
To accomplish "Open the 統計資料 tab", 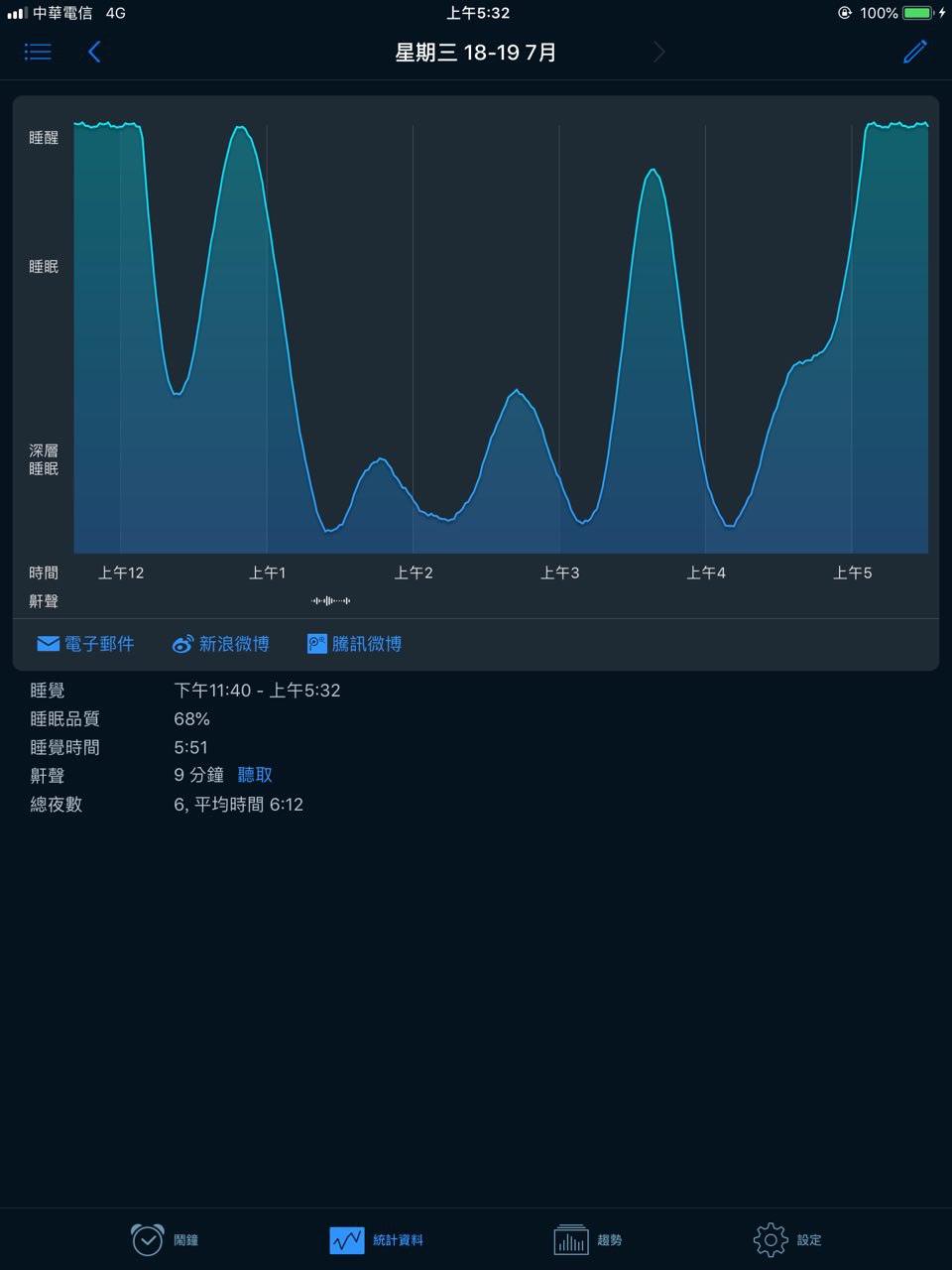I will point(376,1240).
